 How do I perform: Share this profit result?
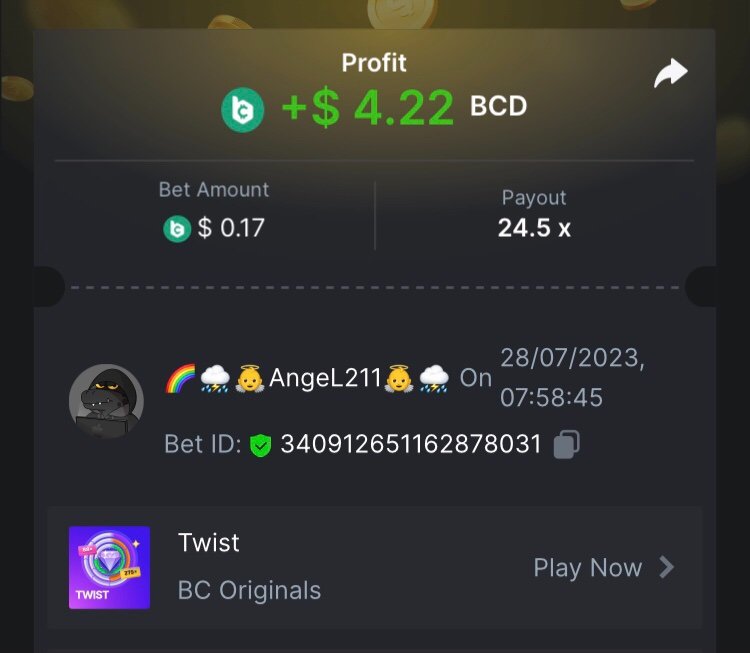(x=670, y=74)
